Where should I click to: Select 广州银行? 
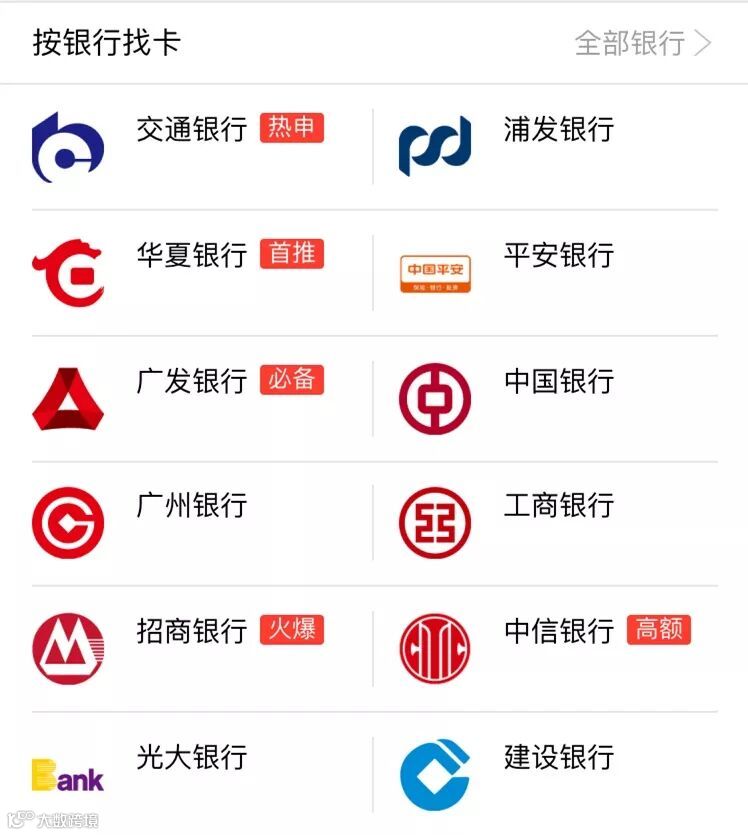pos(191,505)
